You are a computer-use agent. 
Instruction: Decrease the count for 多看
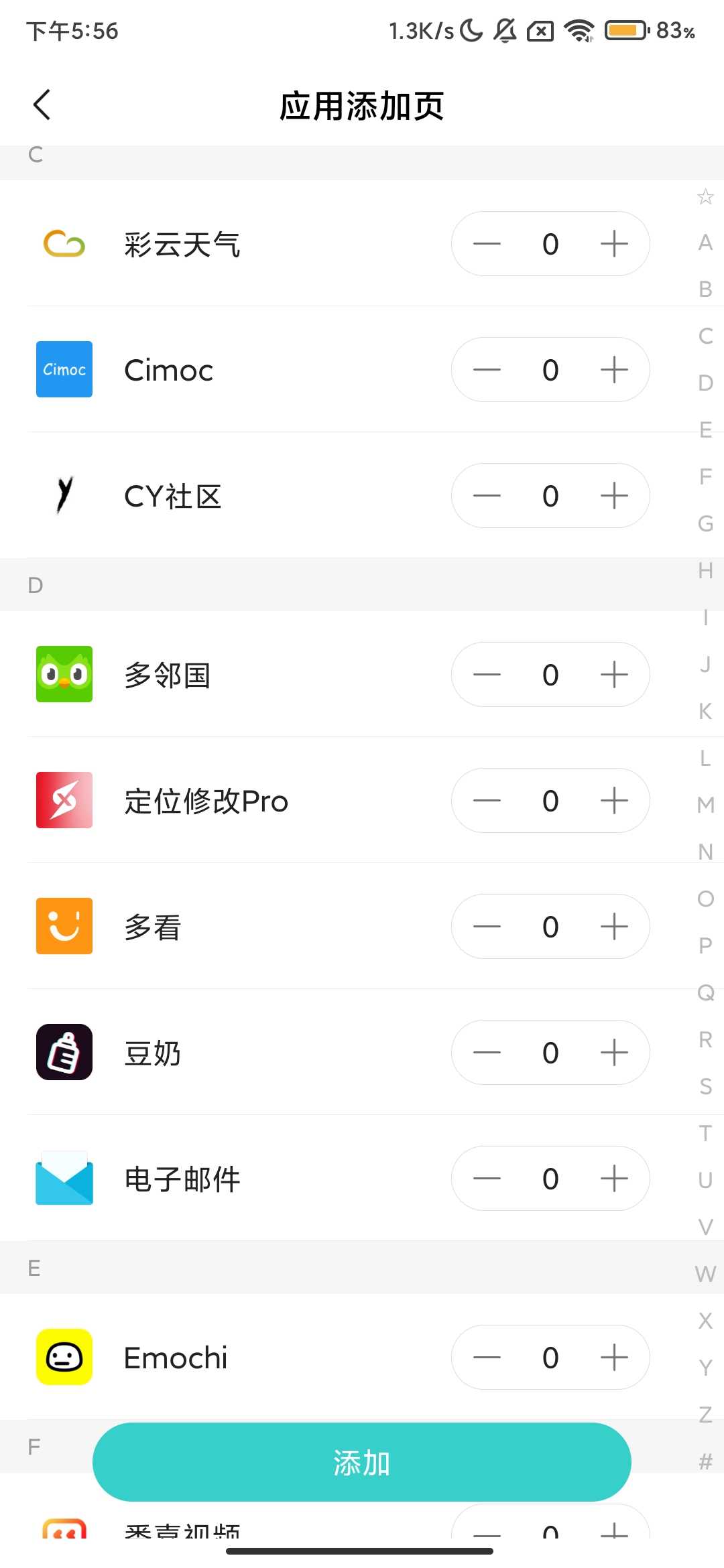pyautogui.click(x=487, y=927)
